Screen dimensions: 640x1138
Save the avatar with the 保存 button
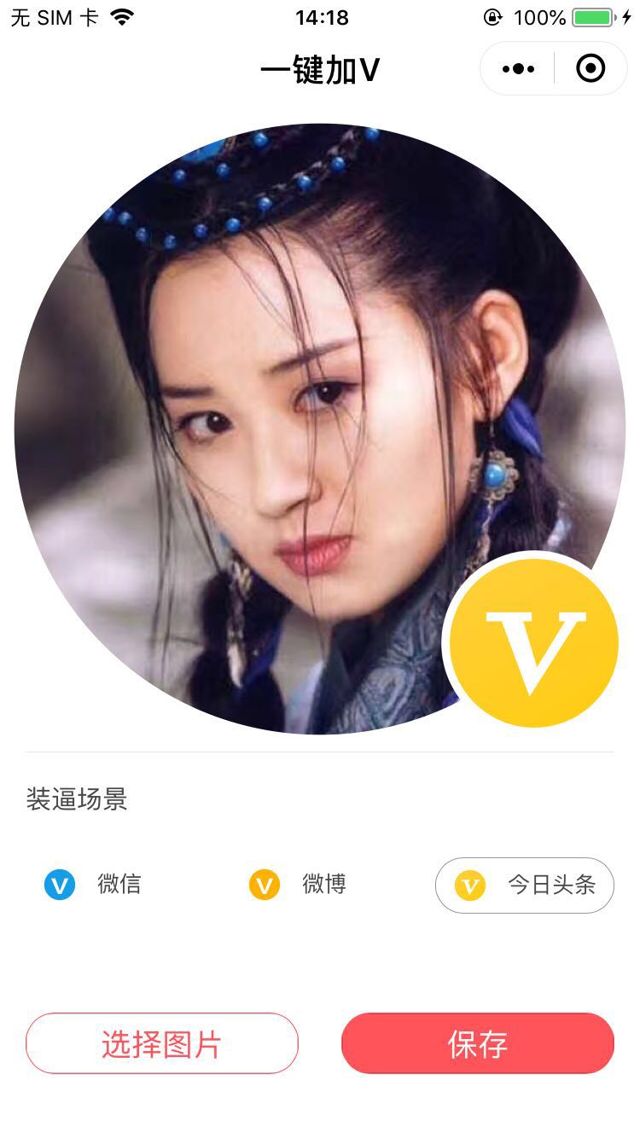(477, 1043)
